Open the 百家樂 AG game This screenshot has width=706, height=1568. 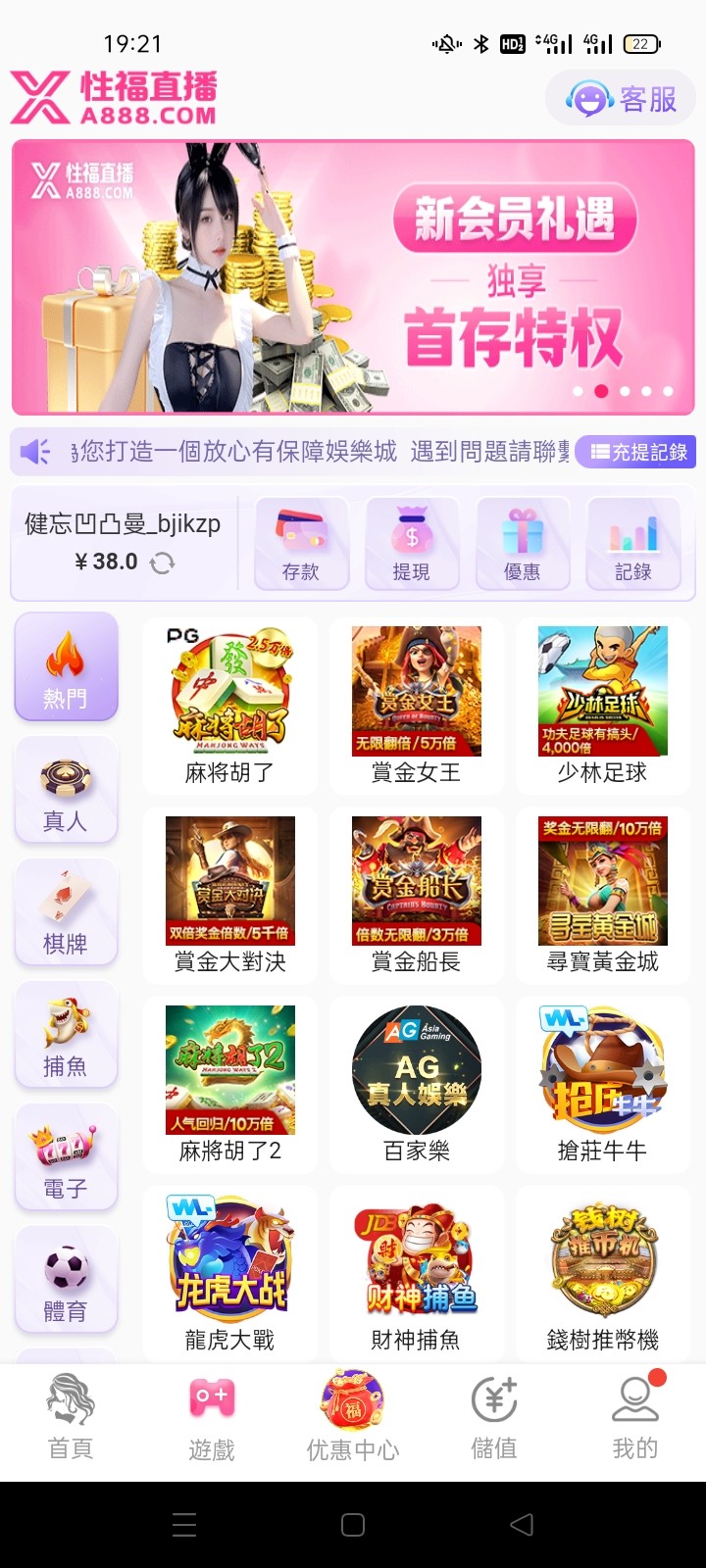(x=417, y=1084)
